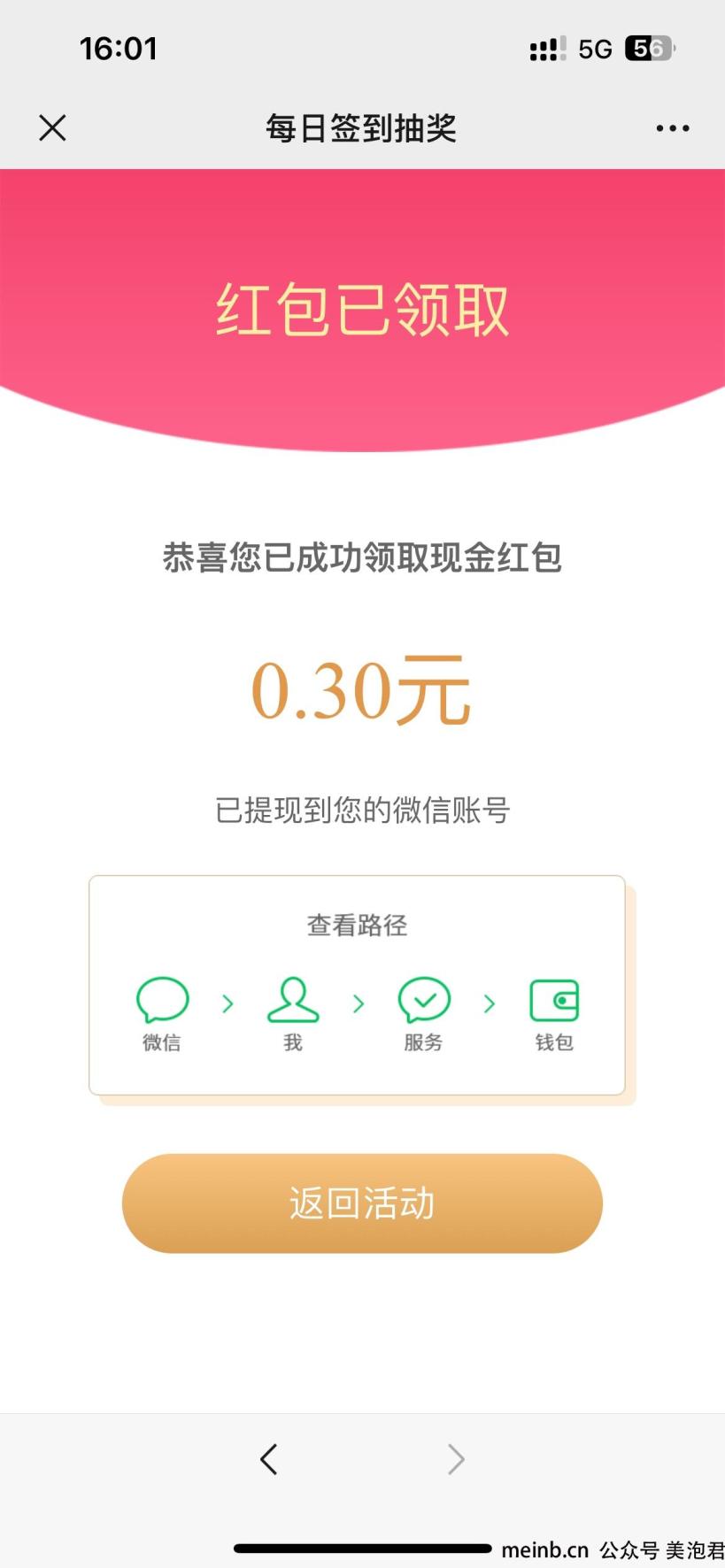The image size is (725, 1568).
Task: Go back with the bottom back arrow
Action: pyautogui.click(x=269, y=1459)
